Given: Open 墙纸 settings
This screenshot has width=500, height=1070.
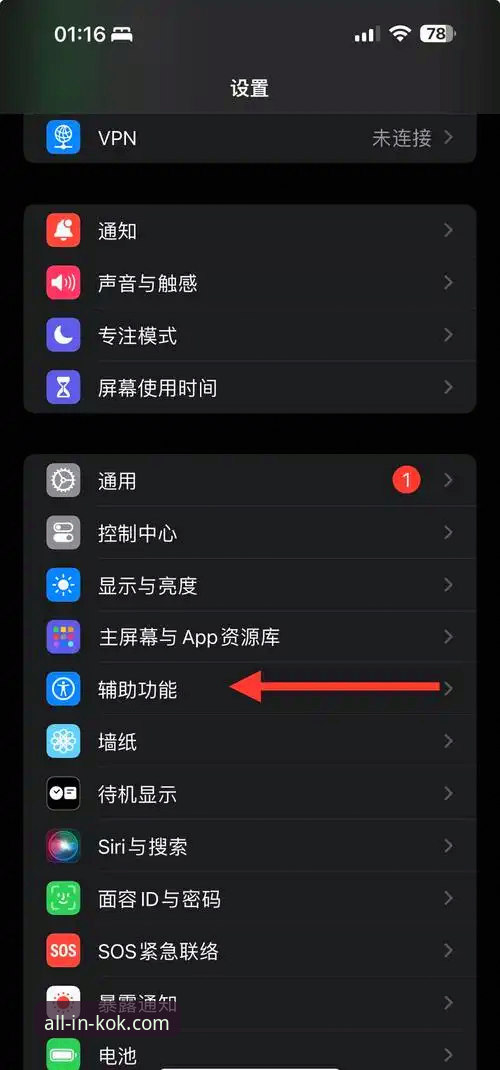Looking at the screenshot, I should pos(250,741).
